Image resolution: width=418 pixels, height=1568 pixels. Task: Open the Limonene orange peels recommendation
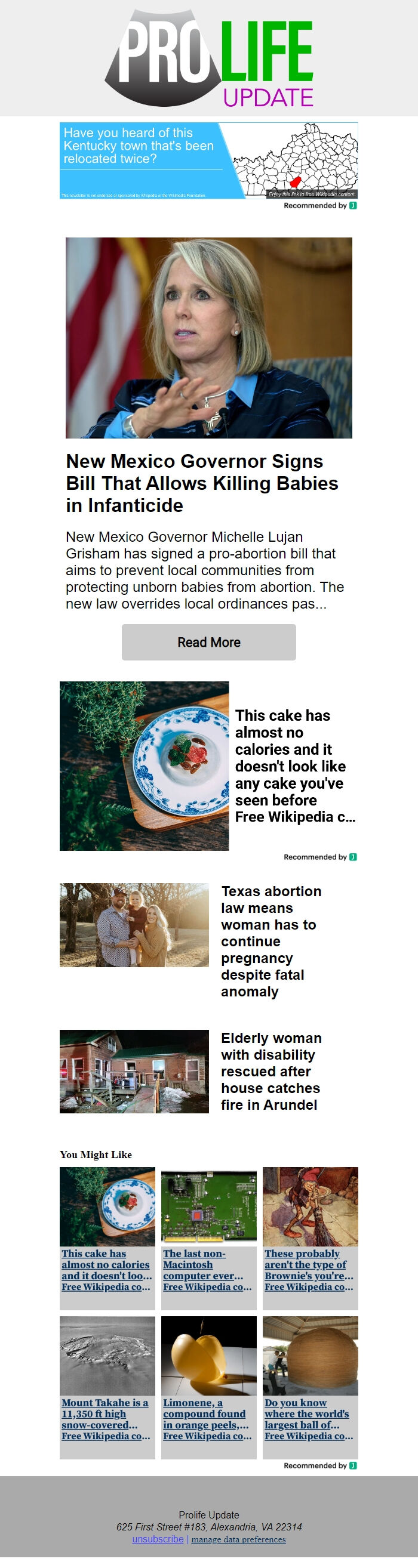[x=207, y=1419]
